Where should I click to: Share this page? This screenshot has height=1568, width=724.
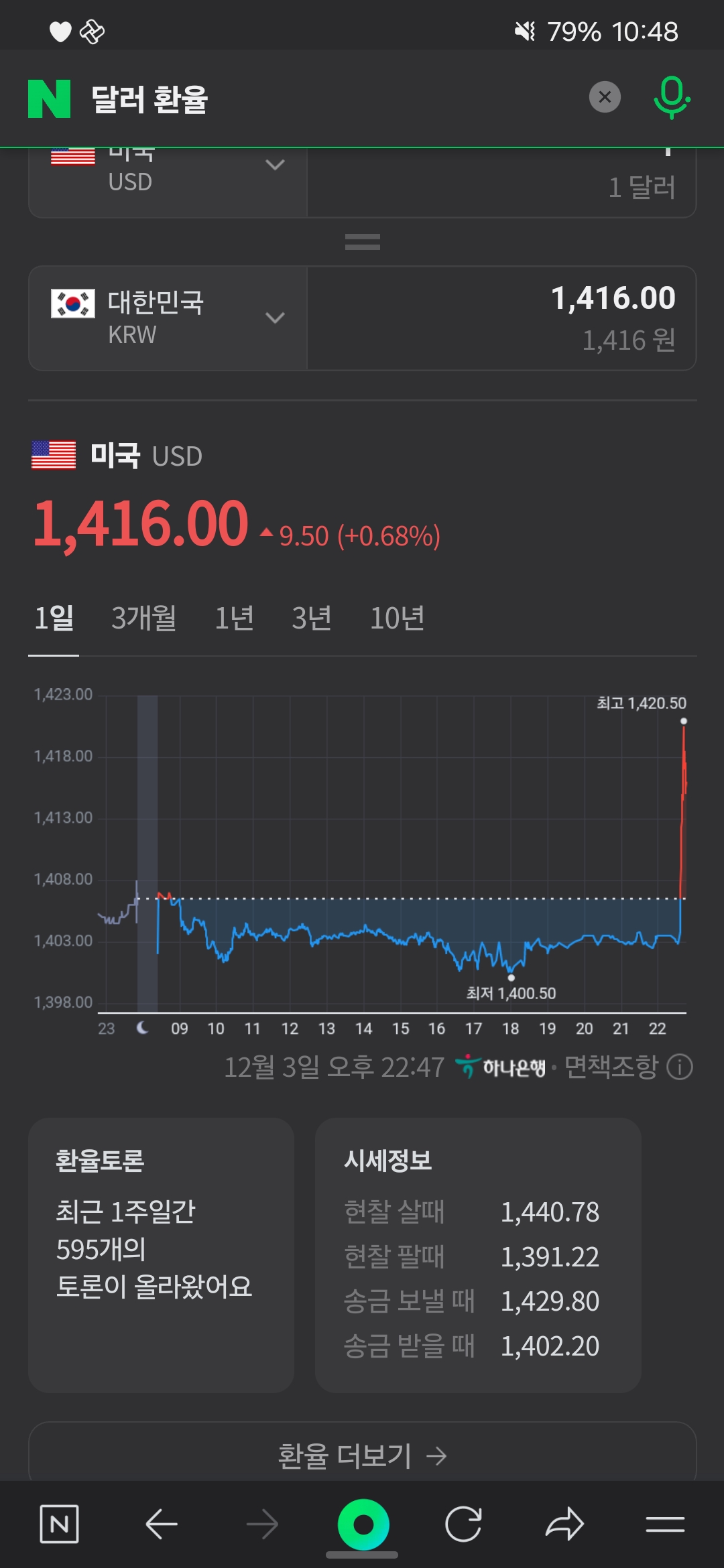point(564,1524)
